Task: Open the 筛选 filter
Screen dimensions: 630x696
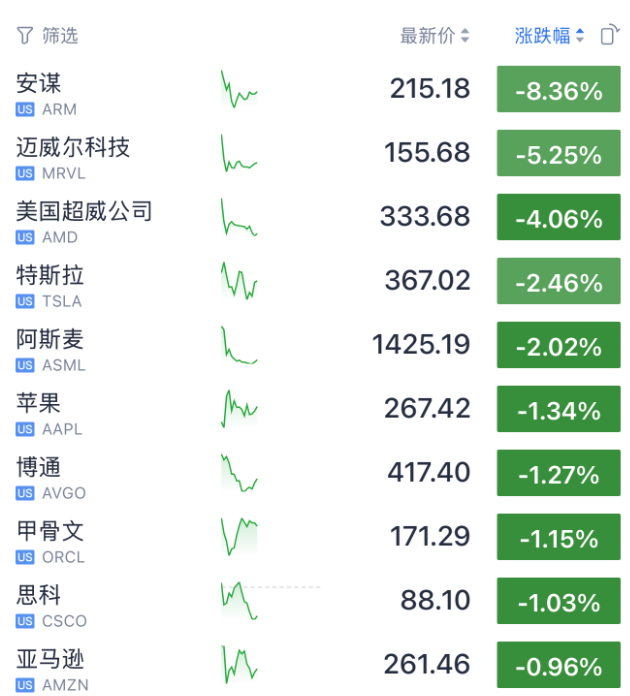Action: click(x=47, y=36)
